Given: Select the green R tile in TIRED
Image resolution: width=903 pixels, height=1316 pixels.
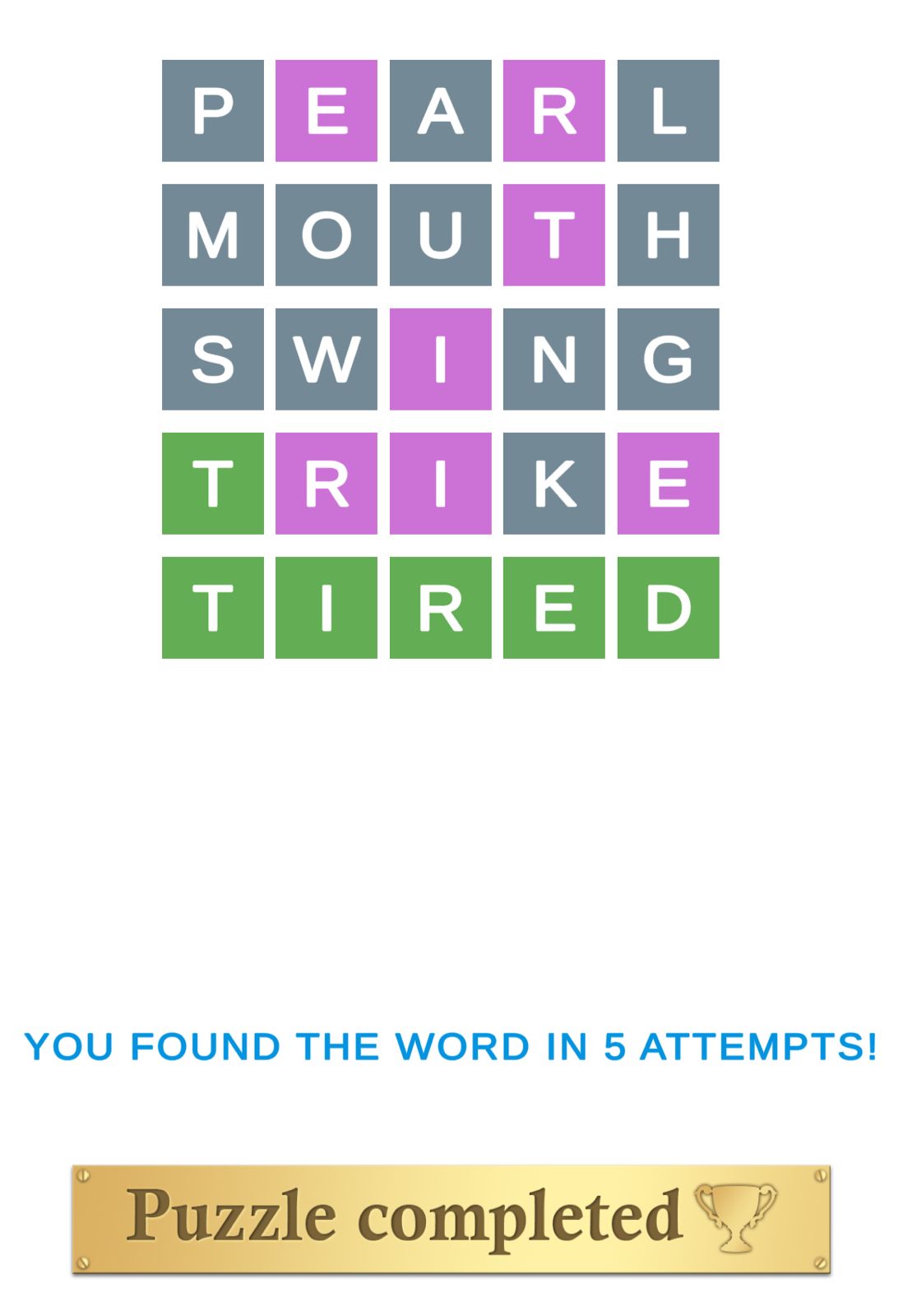Looking at the screenshot, I should point(441,608).
